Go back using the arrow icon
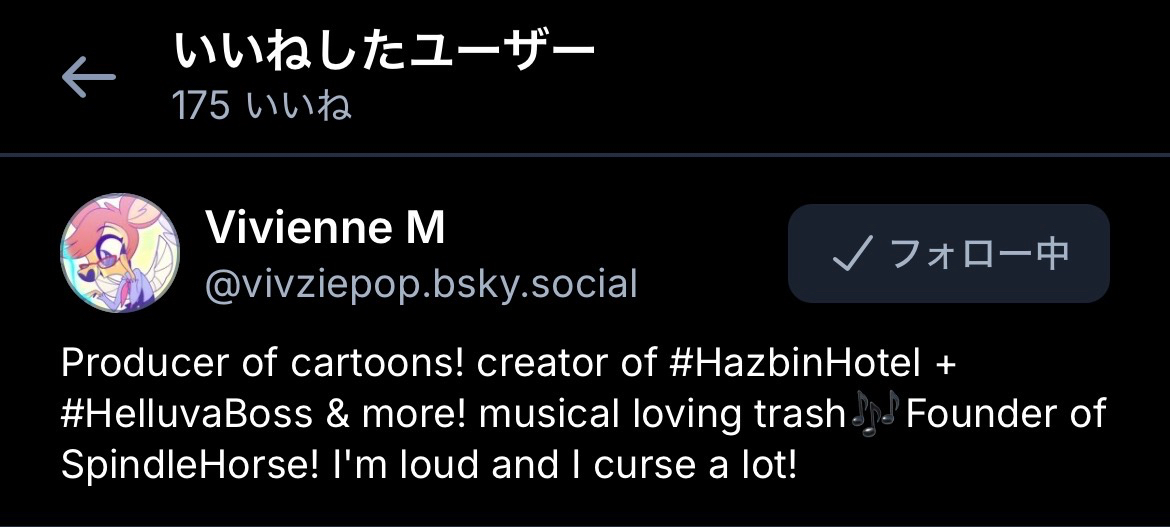This screenshot has width=1170, height=527. (88, 77)
